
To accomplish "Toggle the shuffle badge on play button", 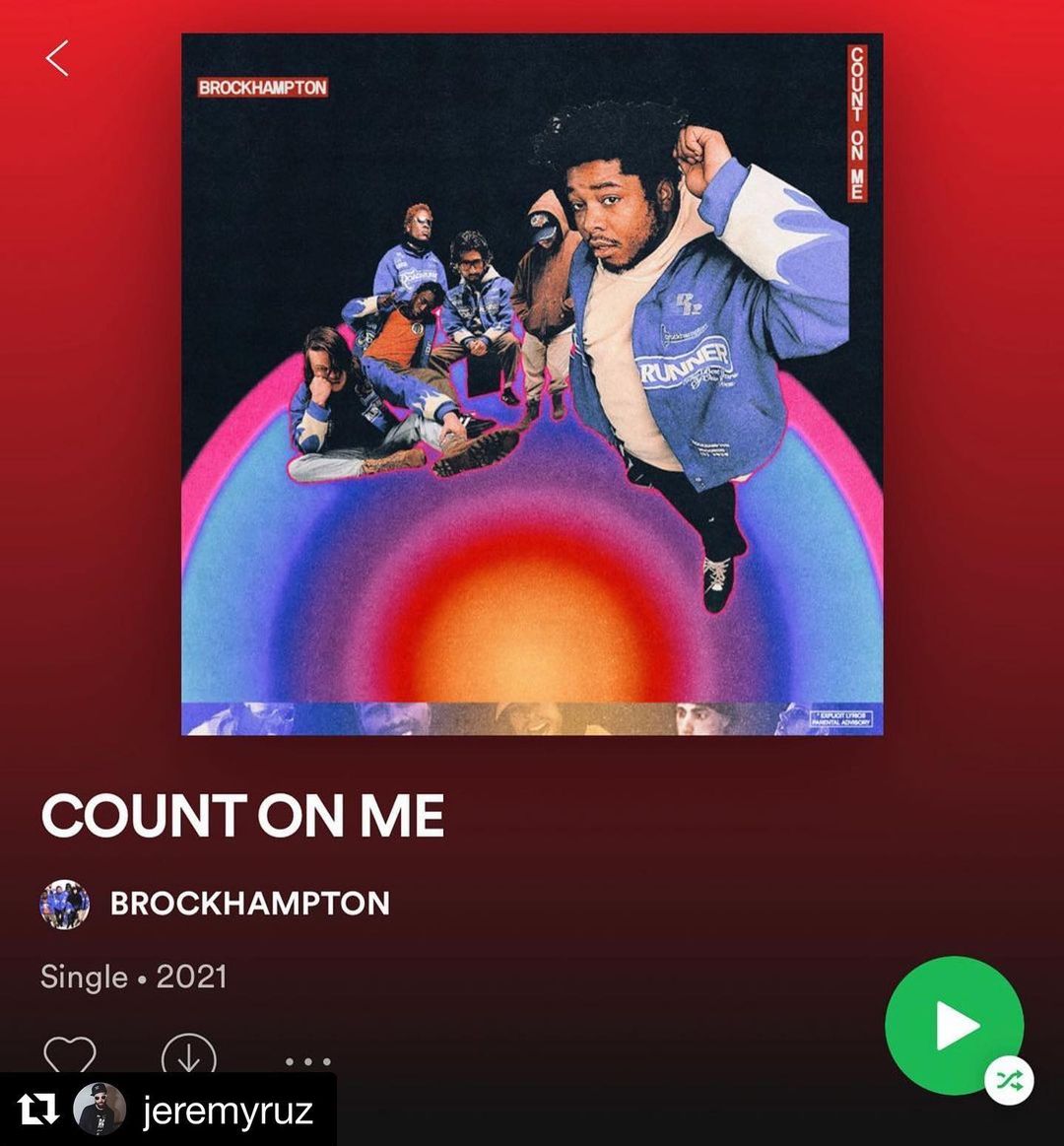I will coord(1008,1080).
